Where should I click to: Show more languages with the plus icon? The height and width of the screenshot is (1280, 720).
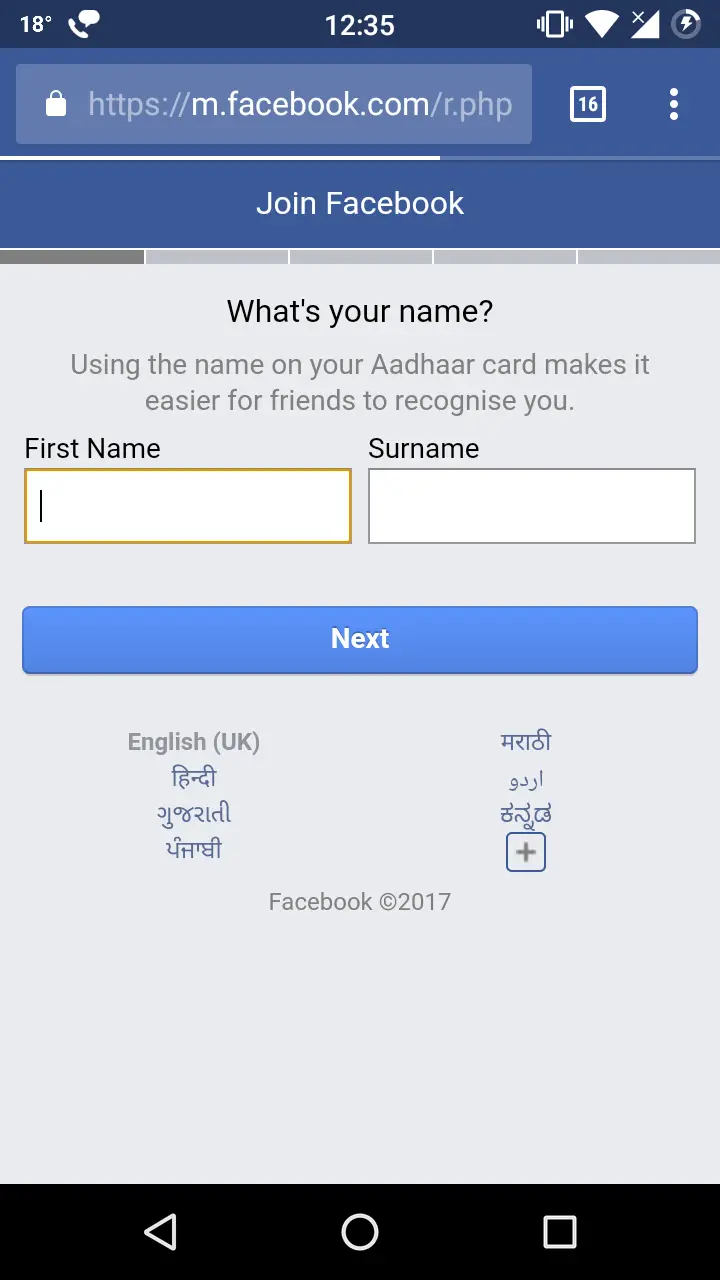pyautogui.click(x=526, y=853)
